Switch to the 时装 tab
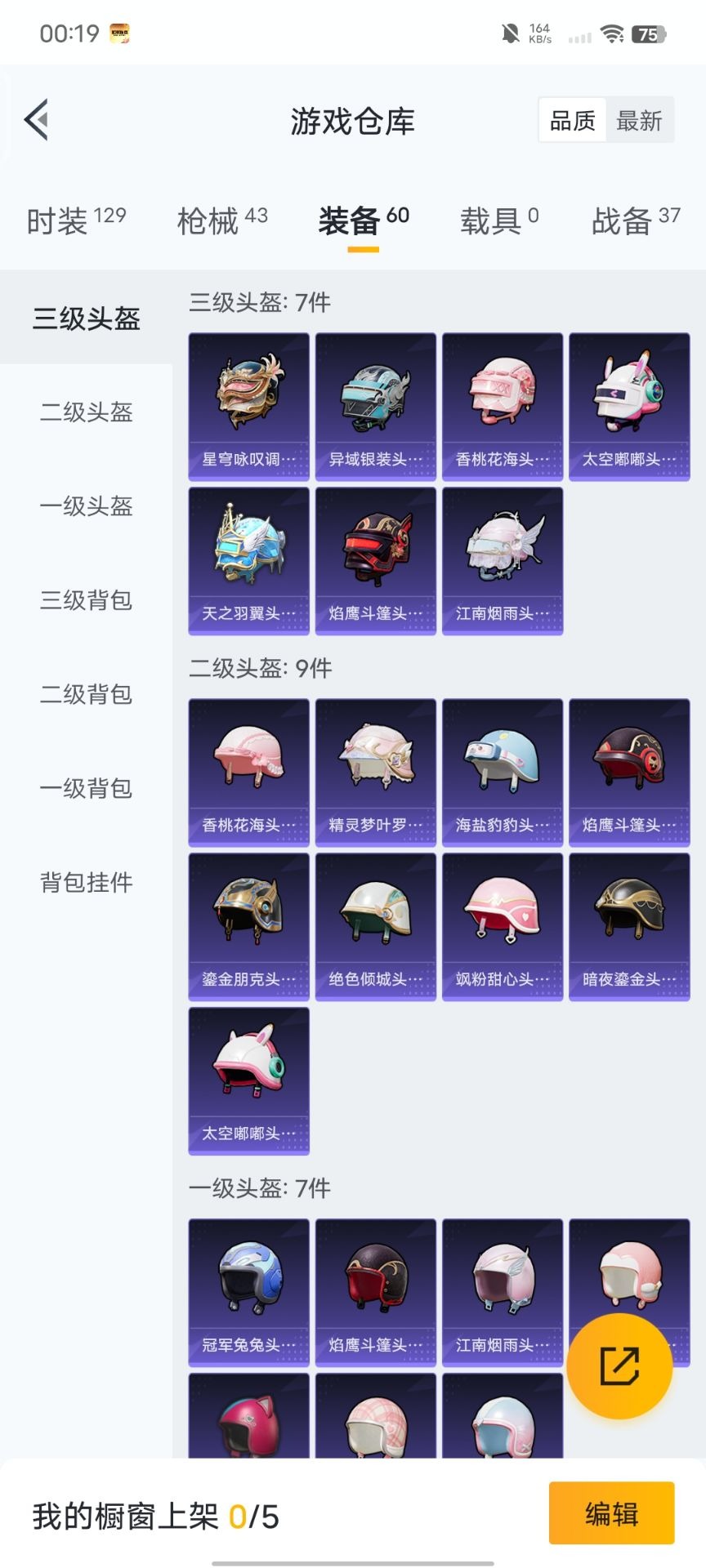The height and width of the screenshot is (1568, 706). (76, 220)
